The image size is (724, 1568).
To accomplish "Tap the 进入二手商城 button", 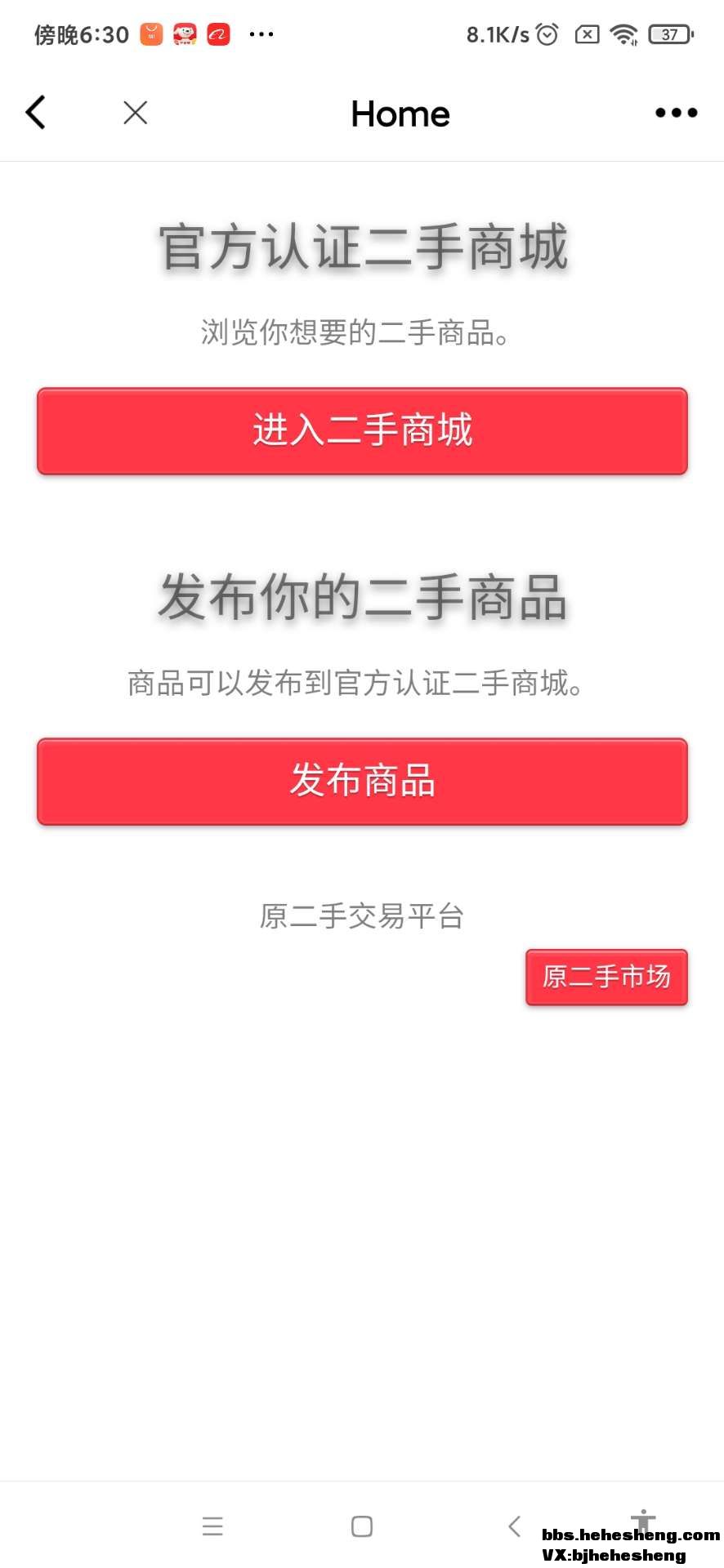I will 362,431.
